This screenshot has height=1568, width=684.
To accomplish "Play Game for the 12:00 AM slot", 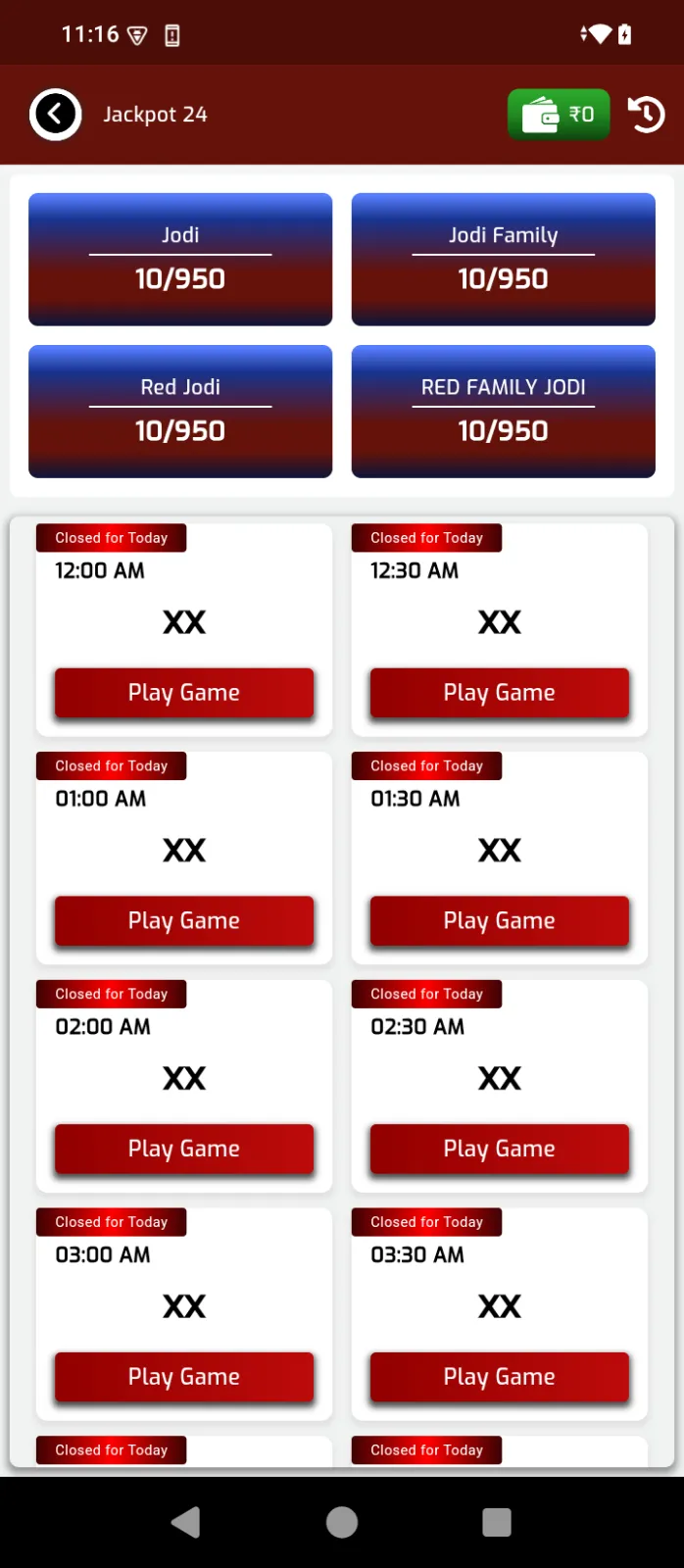I will [184, 693].
